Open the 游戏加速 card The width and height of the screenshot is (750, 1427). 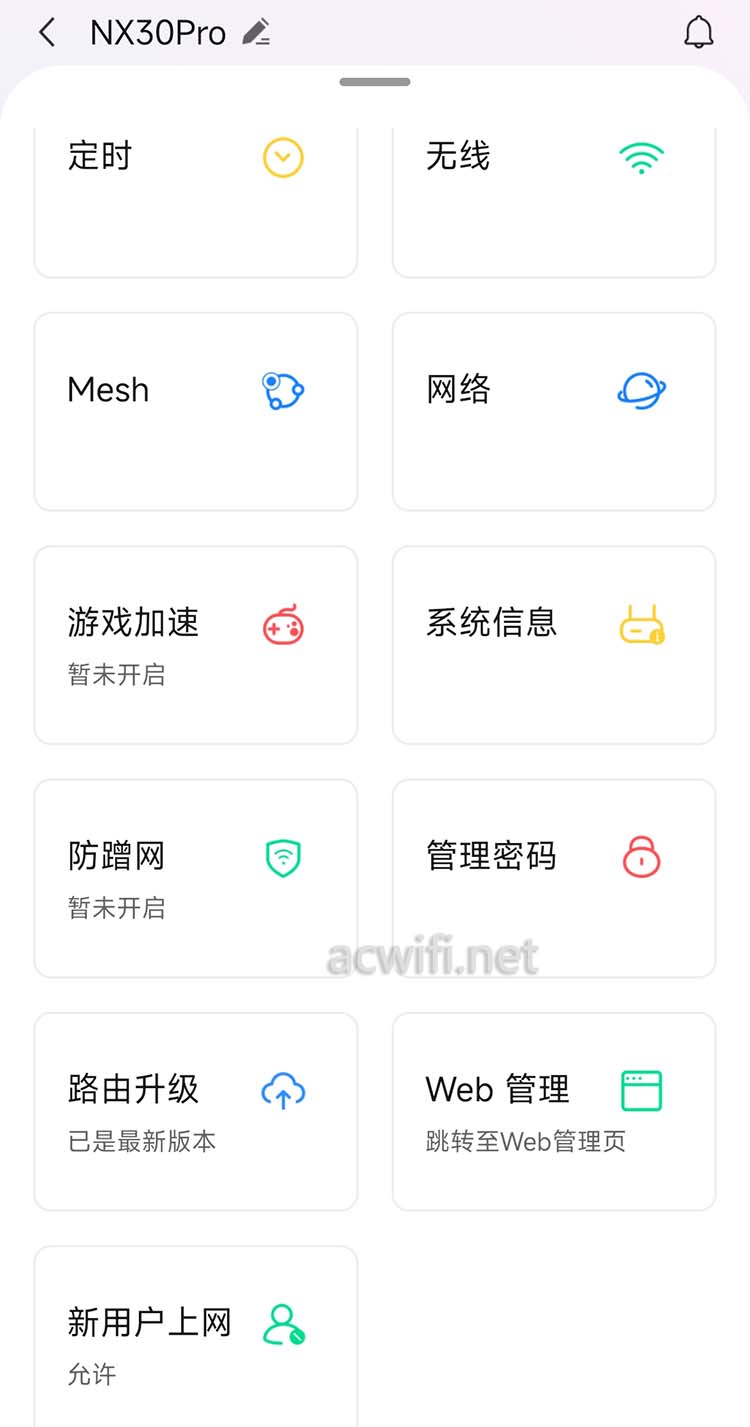tap(196, 645)
